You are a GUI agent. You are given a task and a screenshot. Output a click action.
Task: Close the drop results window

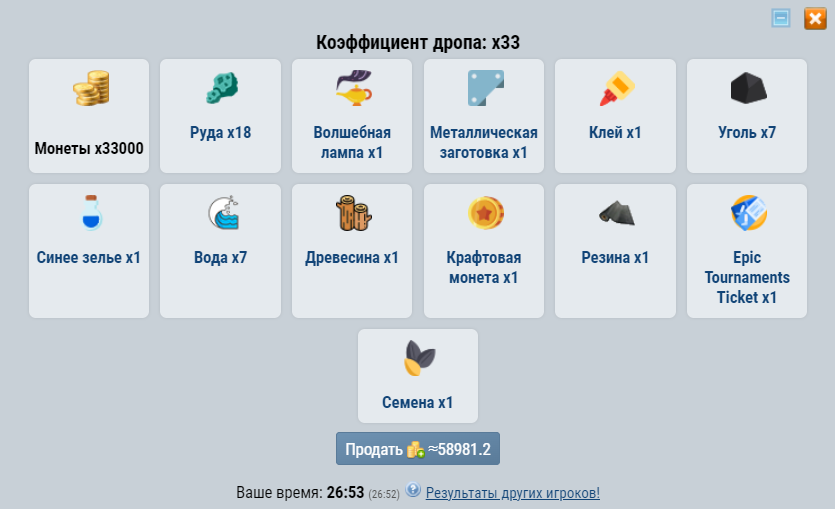tap(815, 18)
